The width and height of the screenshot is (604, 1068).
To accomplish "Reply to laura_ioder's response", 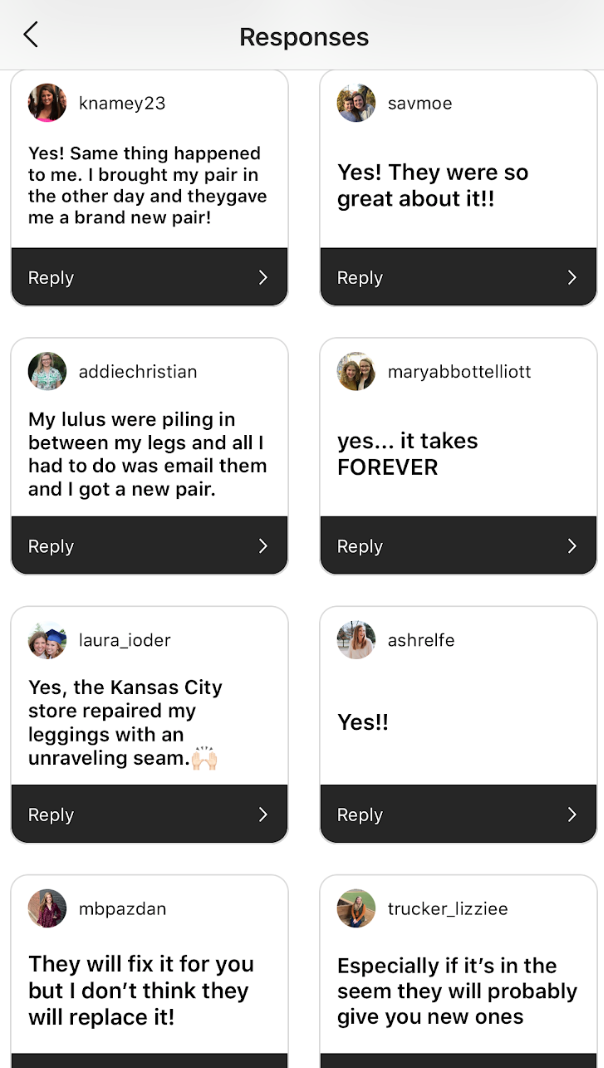I will tap(149, 814).
